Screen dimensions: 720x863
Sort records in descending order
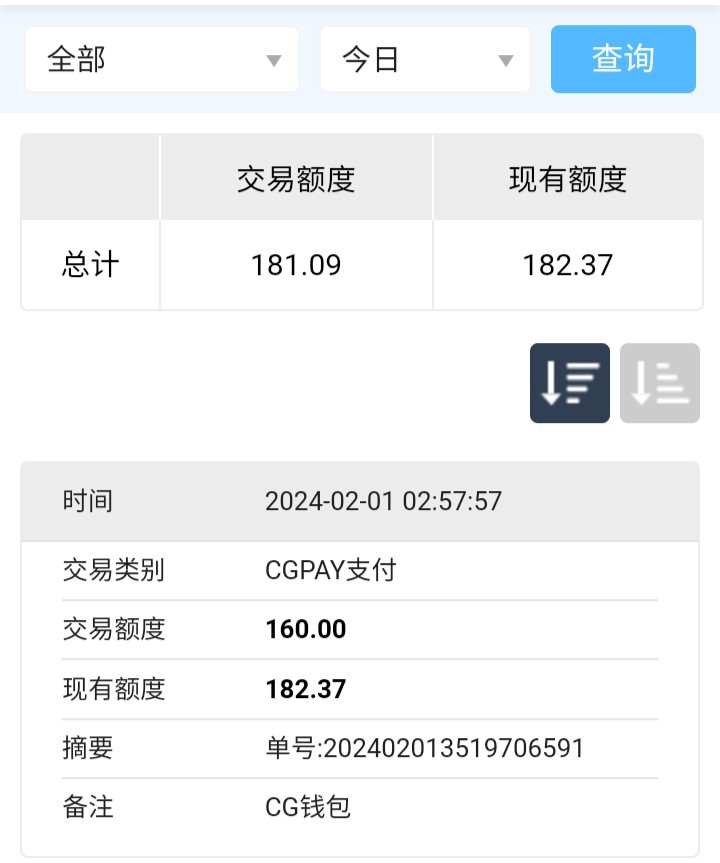(x=569, y=383)
